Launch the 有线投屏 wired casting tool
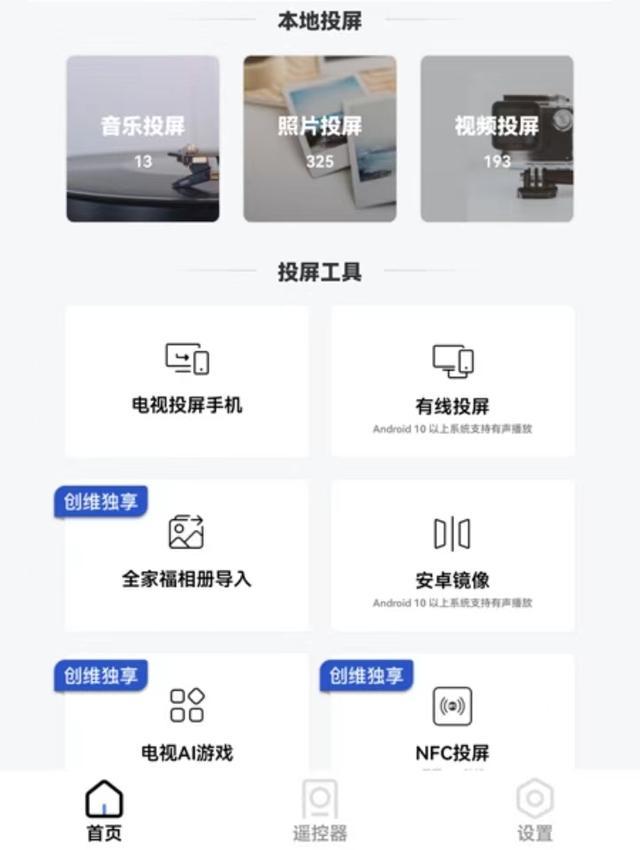640x850 pixels. coord(453,381)
